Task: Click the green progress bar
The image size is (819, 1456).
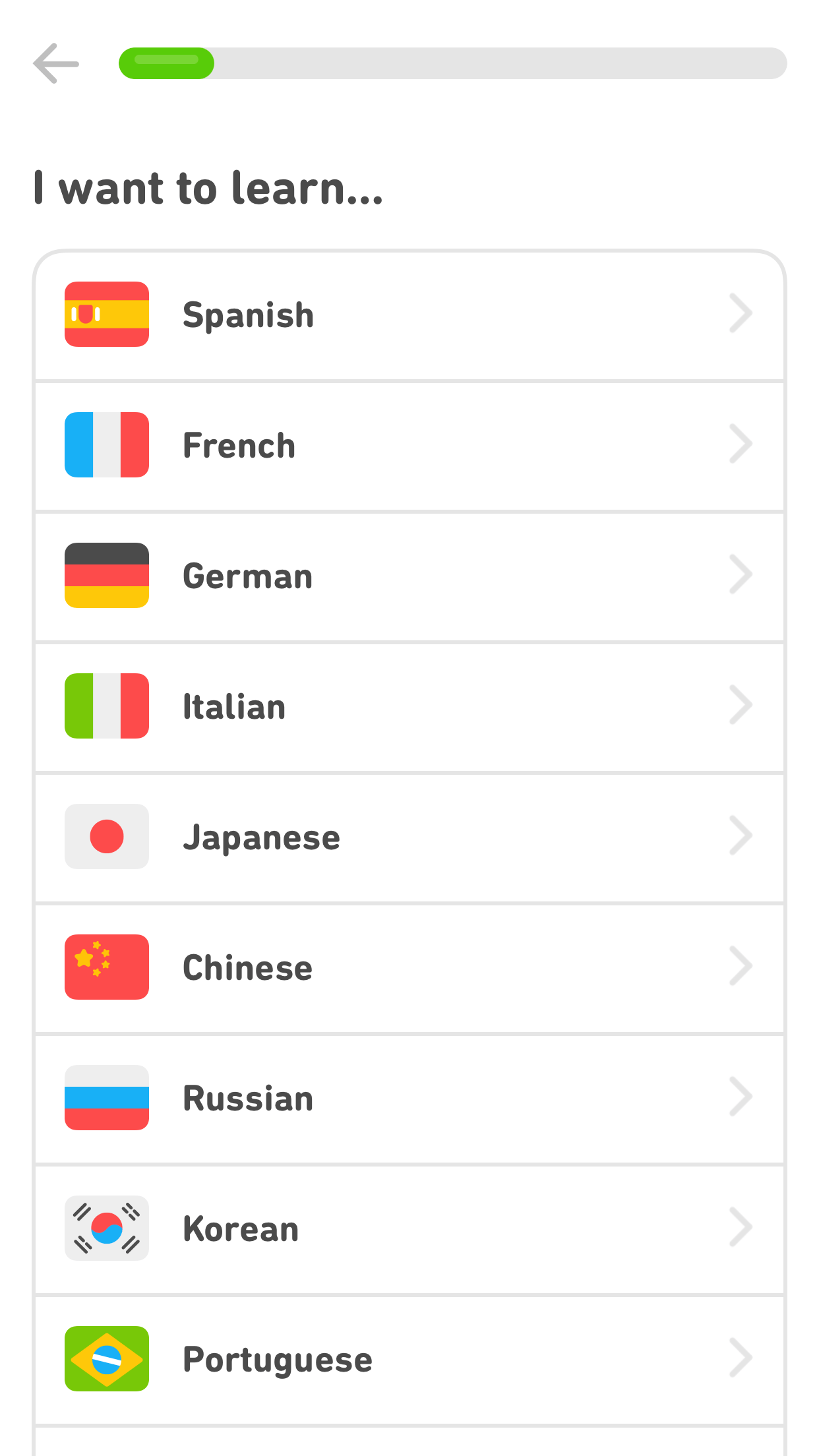Action: [166, 63]
